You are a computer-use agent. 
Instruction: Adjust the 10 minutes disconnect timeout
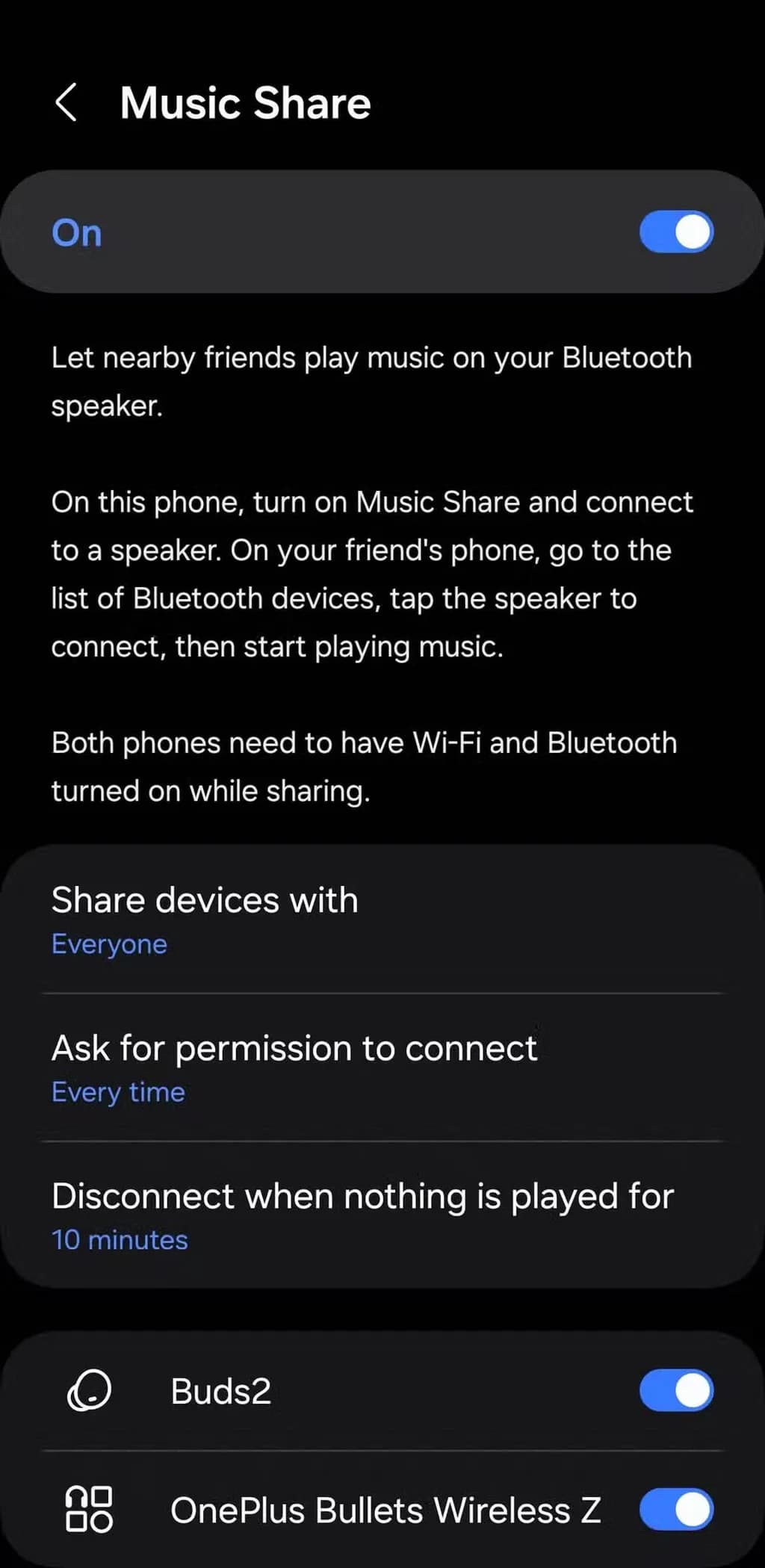point(120,1239)
